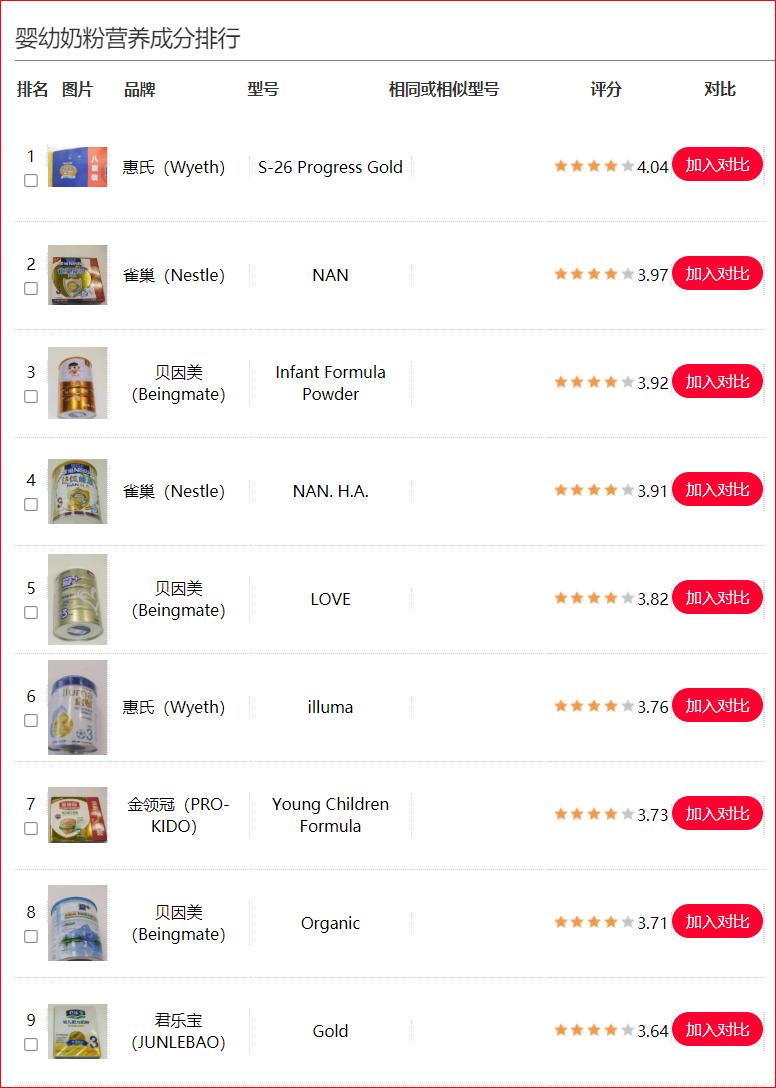Select the checkbox for JUNLEBAO Gold
776x1088 pixels.
31,1045
